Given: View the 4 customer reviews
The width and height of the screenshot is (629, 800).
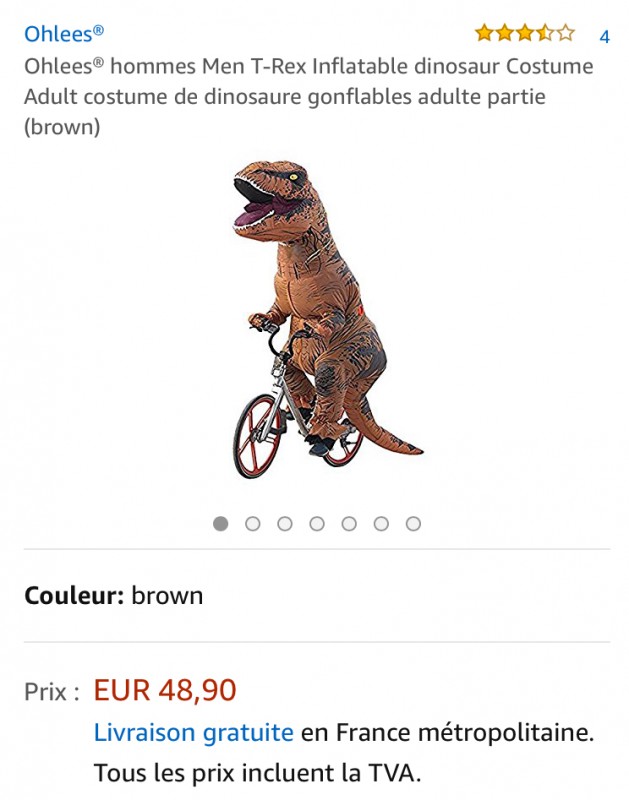Looking at the screenshot, I should [604, 37].
